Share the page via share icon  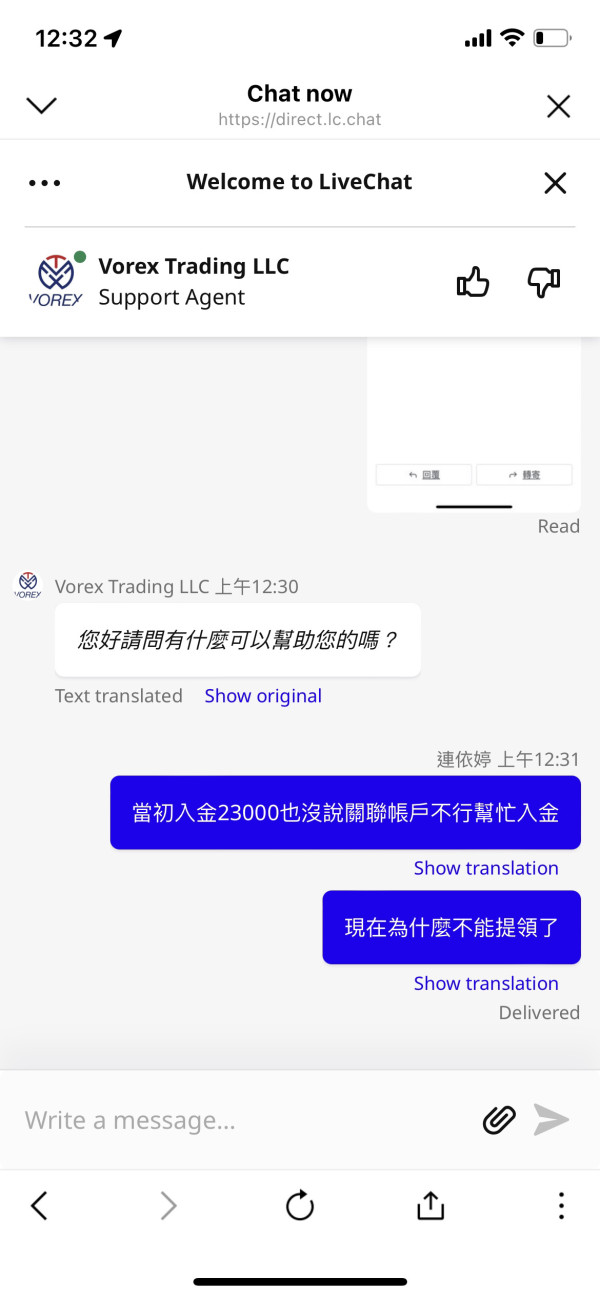430,1206
